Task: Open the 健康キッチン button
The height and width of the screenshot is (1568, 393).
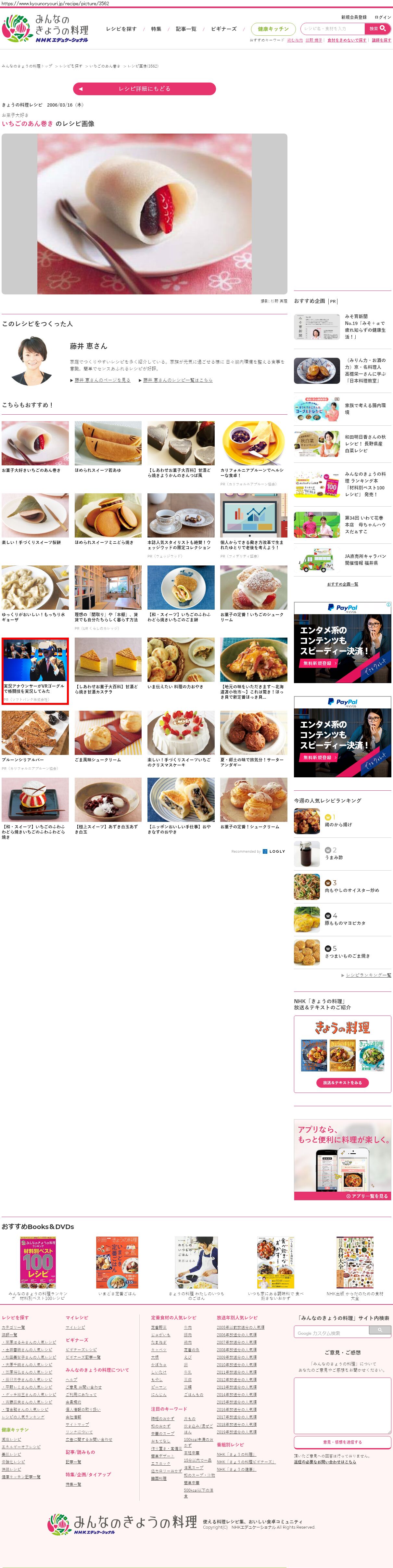Action: click(273, 29)
